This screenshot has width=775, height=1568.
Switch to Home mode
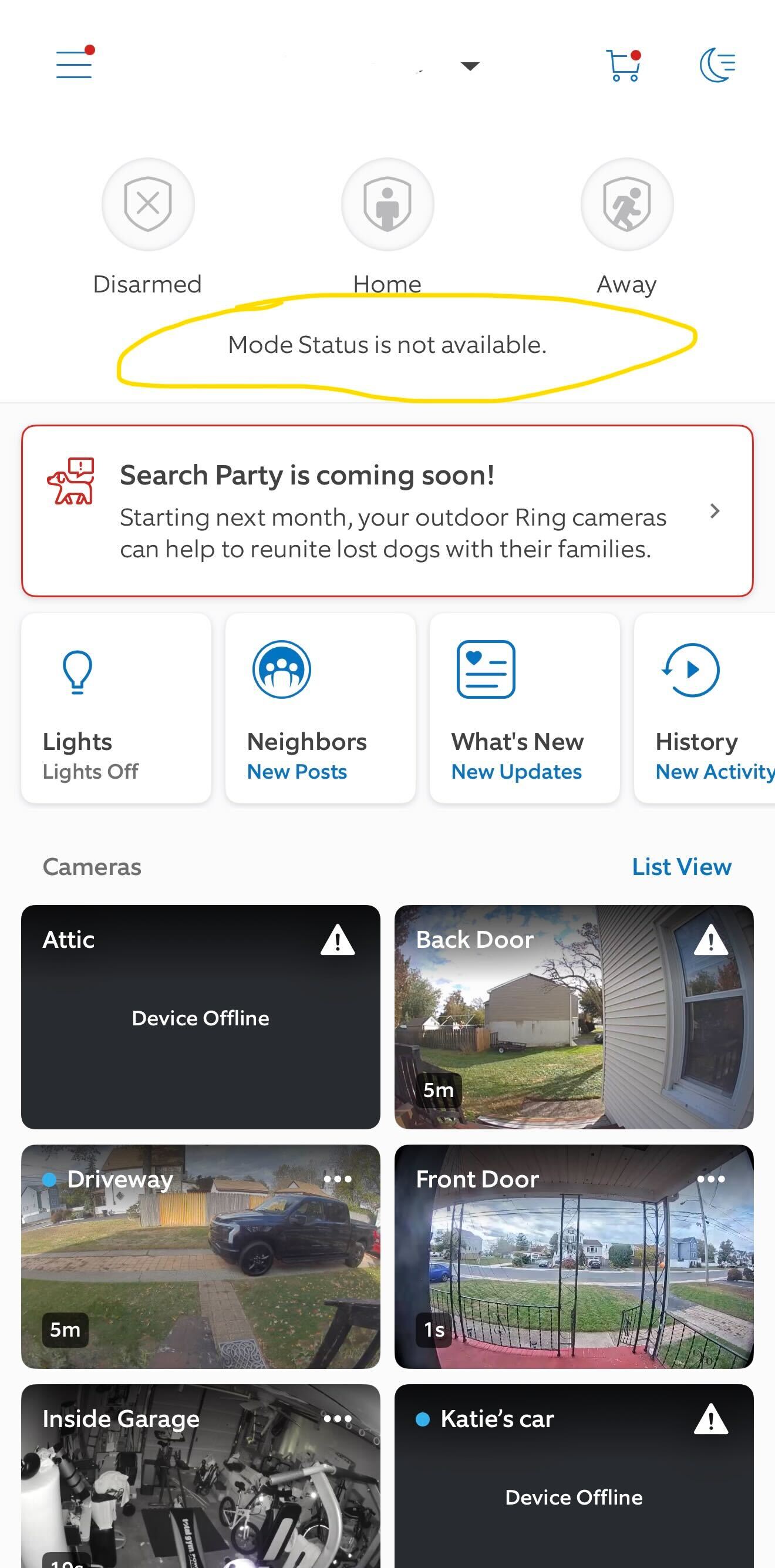[x=387, y=204]
